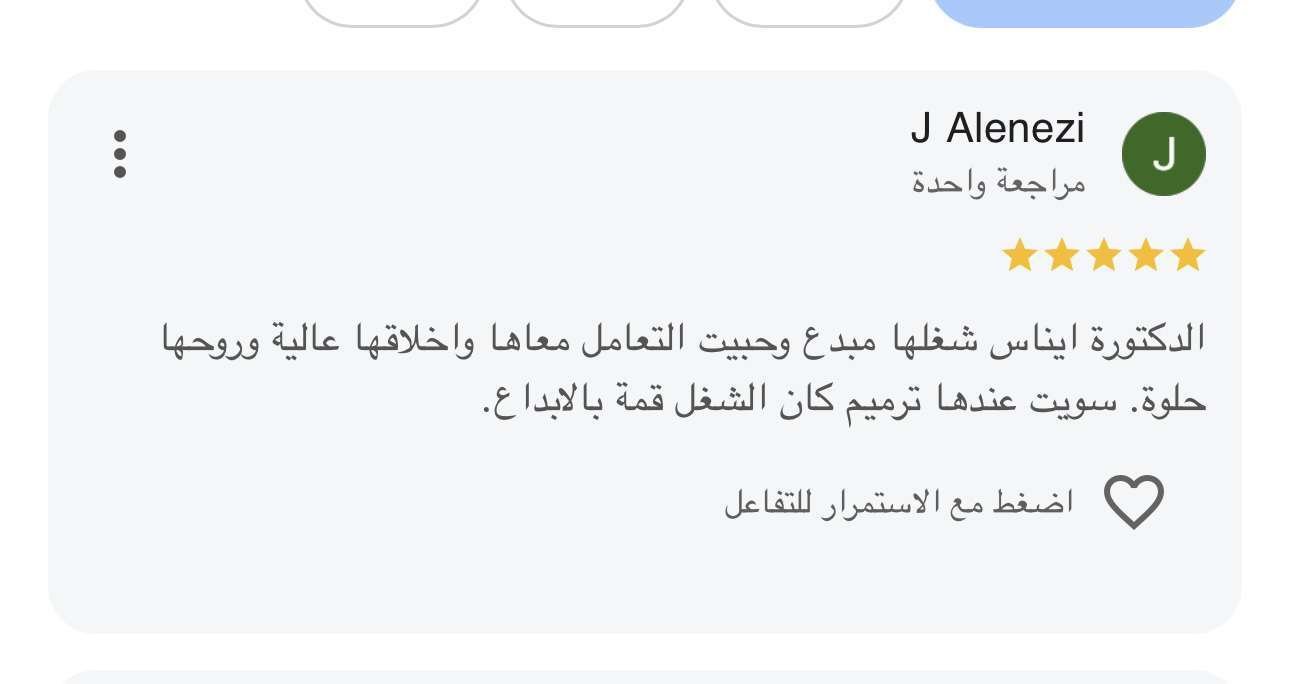This screenshot has height=684, width=1290.
Task: Open overflow menu on J Alenezi's review
Action: (x=120, y=155)
